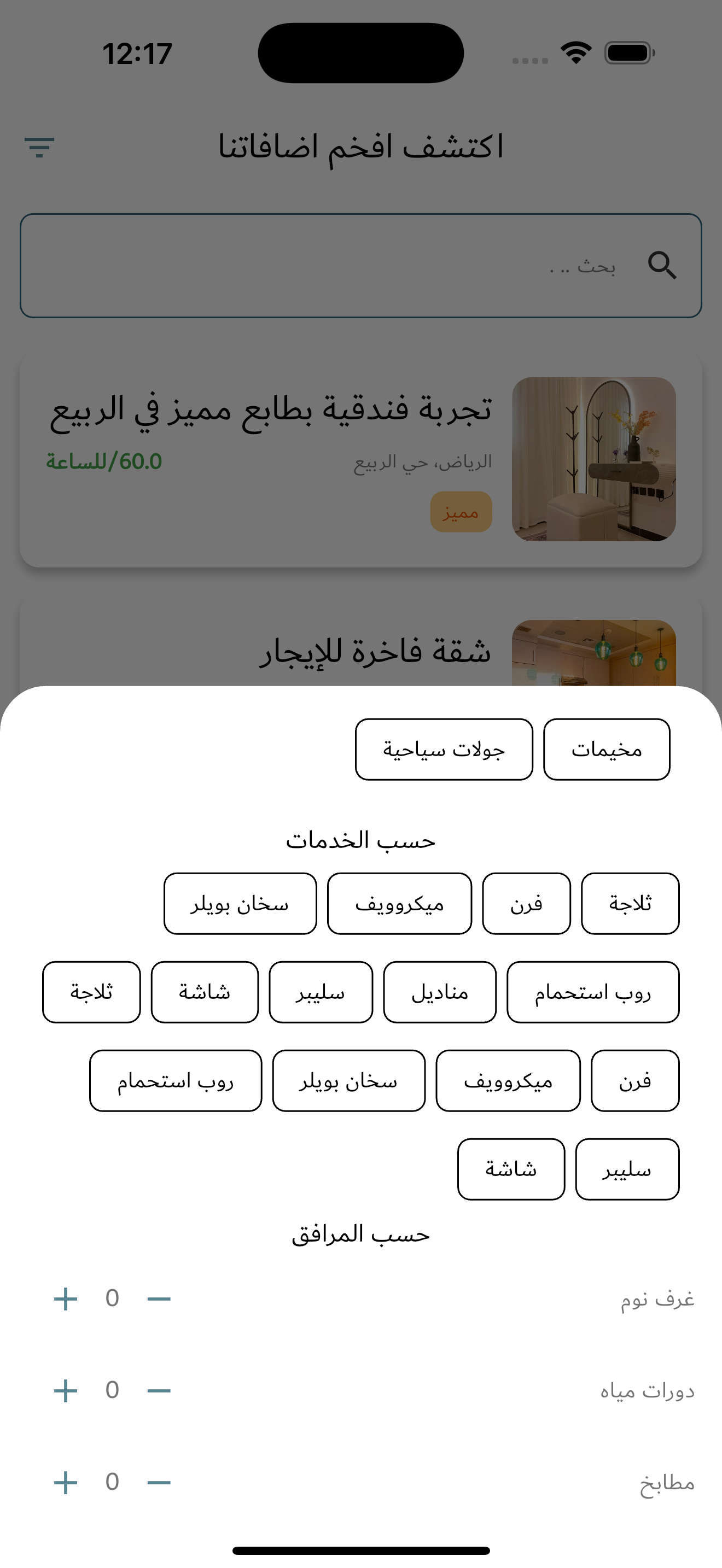Increase the مطابخ count
722x1568 pixels.
click(x=65, y=1482)
